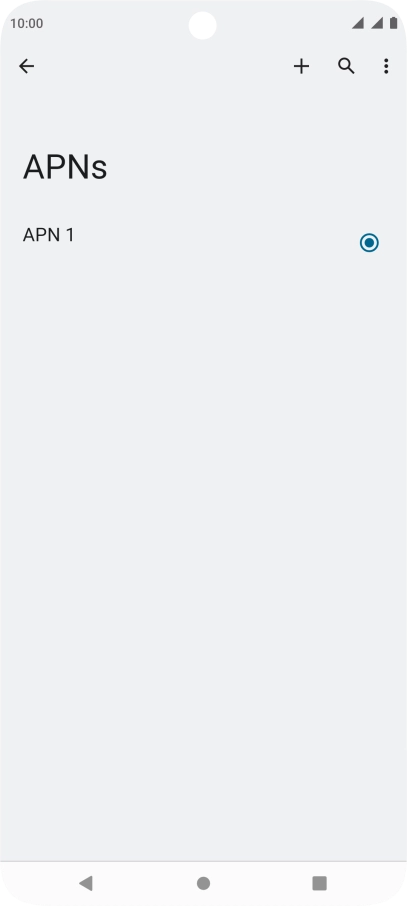Go back using the top arrow
The image size is (407, 906).
(27, 66)
